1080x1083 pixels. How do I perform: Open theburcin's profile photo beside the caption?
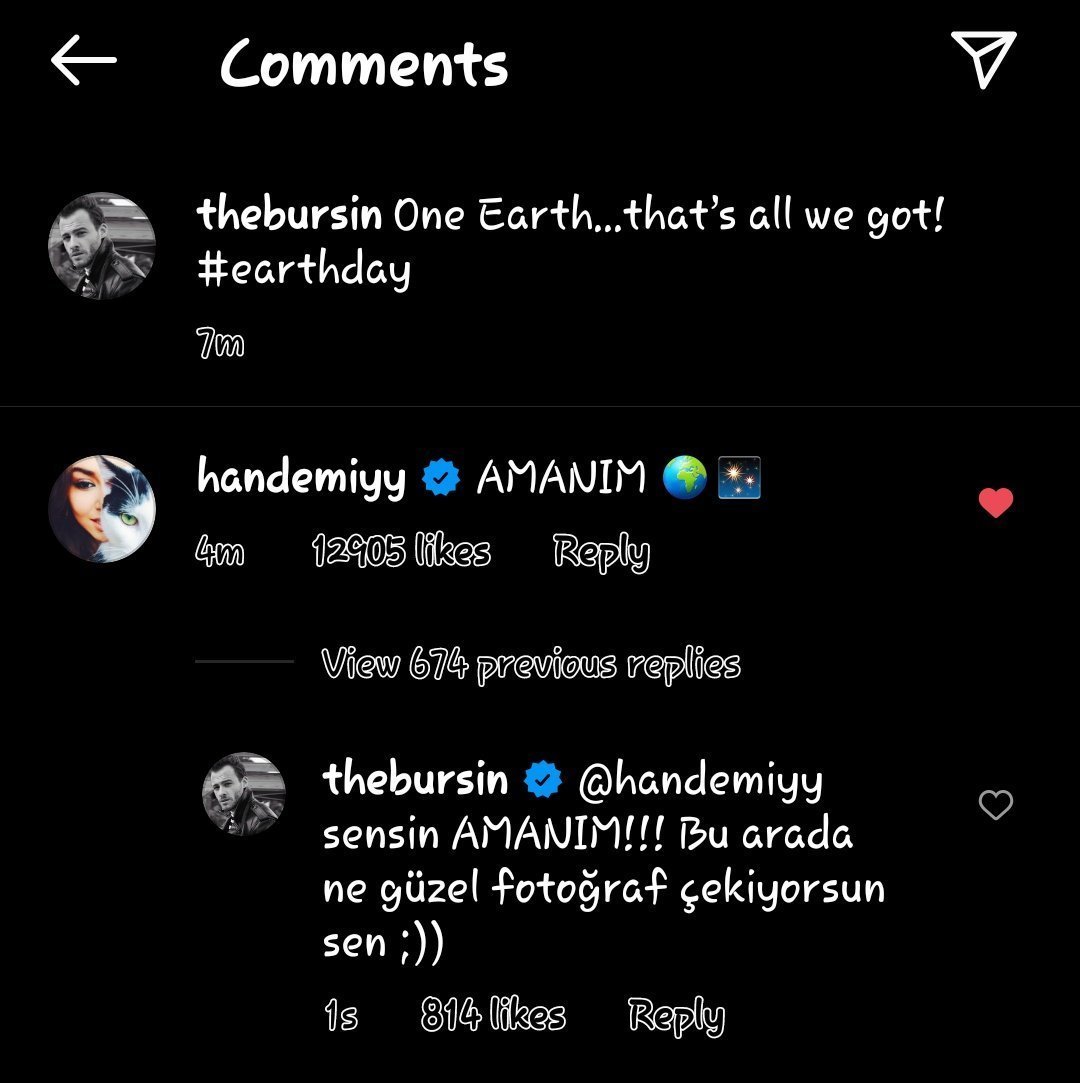102,245
